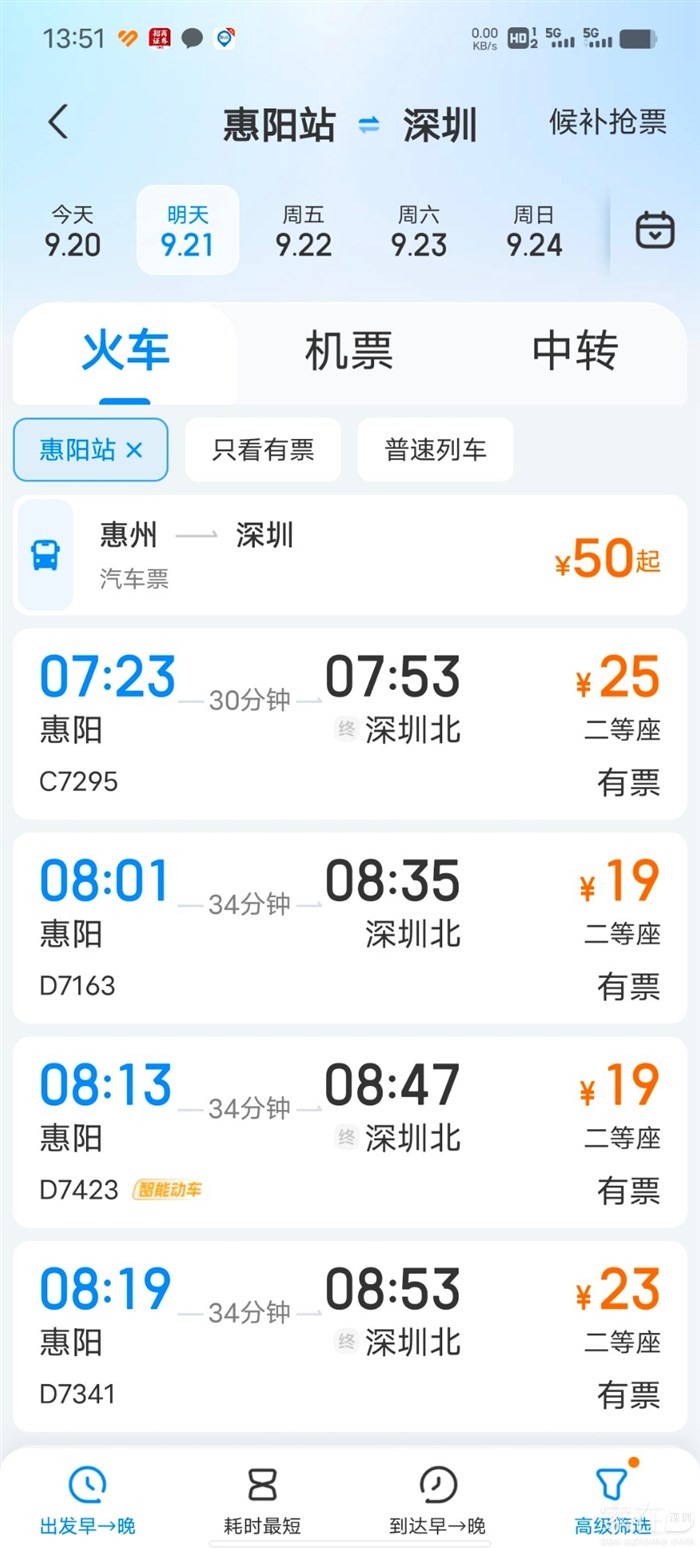Screen dimensions: 700x1548
Task: Open train C7295 departing 07:23
Action: click(x=350, y=724)
